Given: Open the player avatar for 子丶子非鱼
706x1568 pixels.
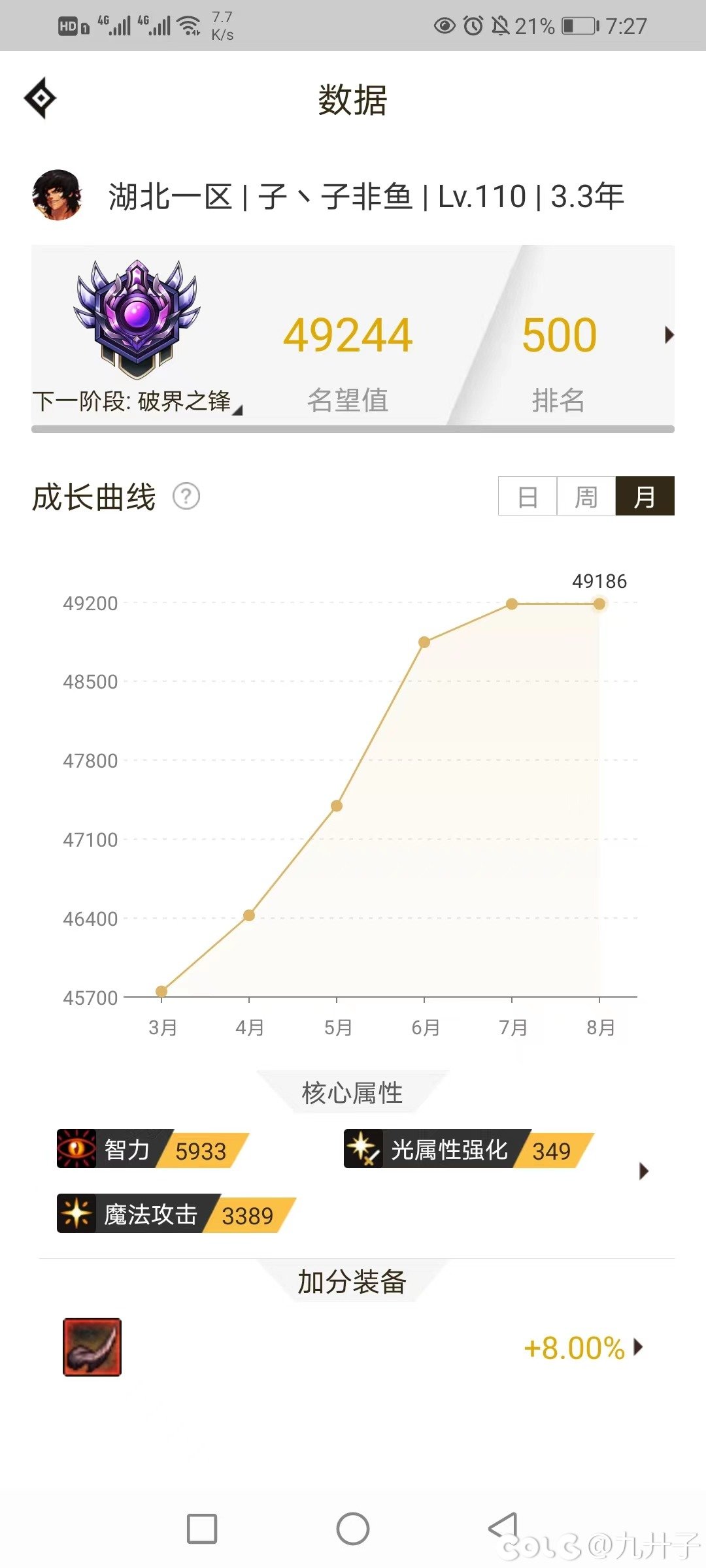Looking at the screenshot, I should point(58,195).
